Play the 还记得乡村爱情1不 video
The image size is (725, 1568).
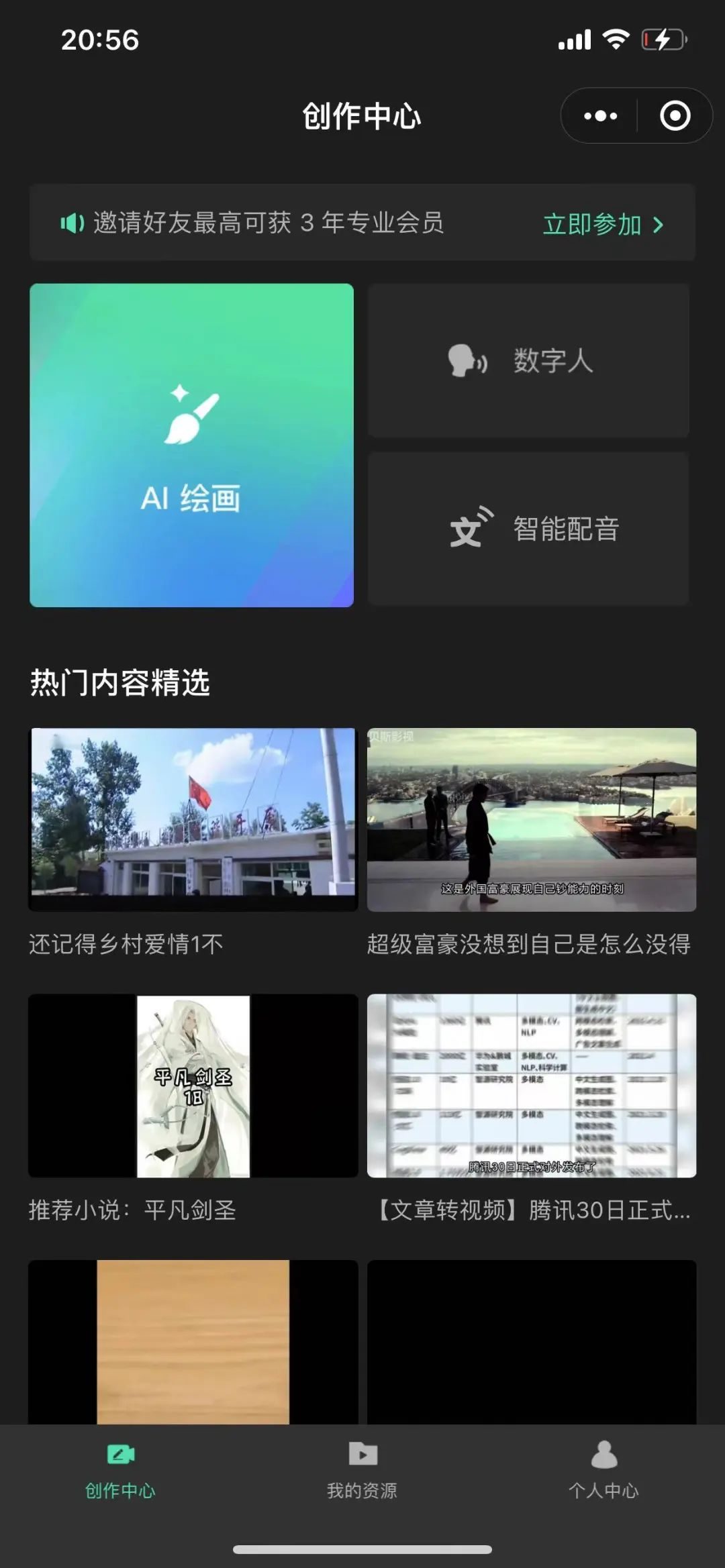pyautogui.click(x=193, y=819)
